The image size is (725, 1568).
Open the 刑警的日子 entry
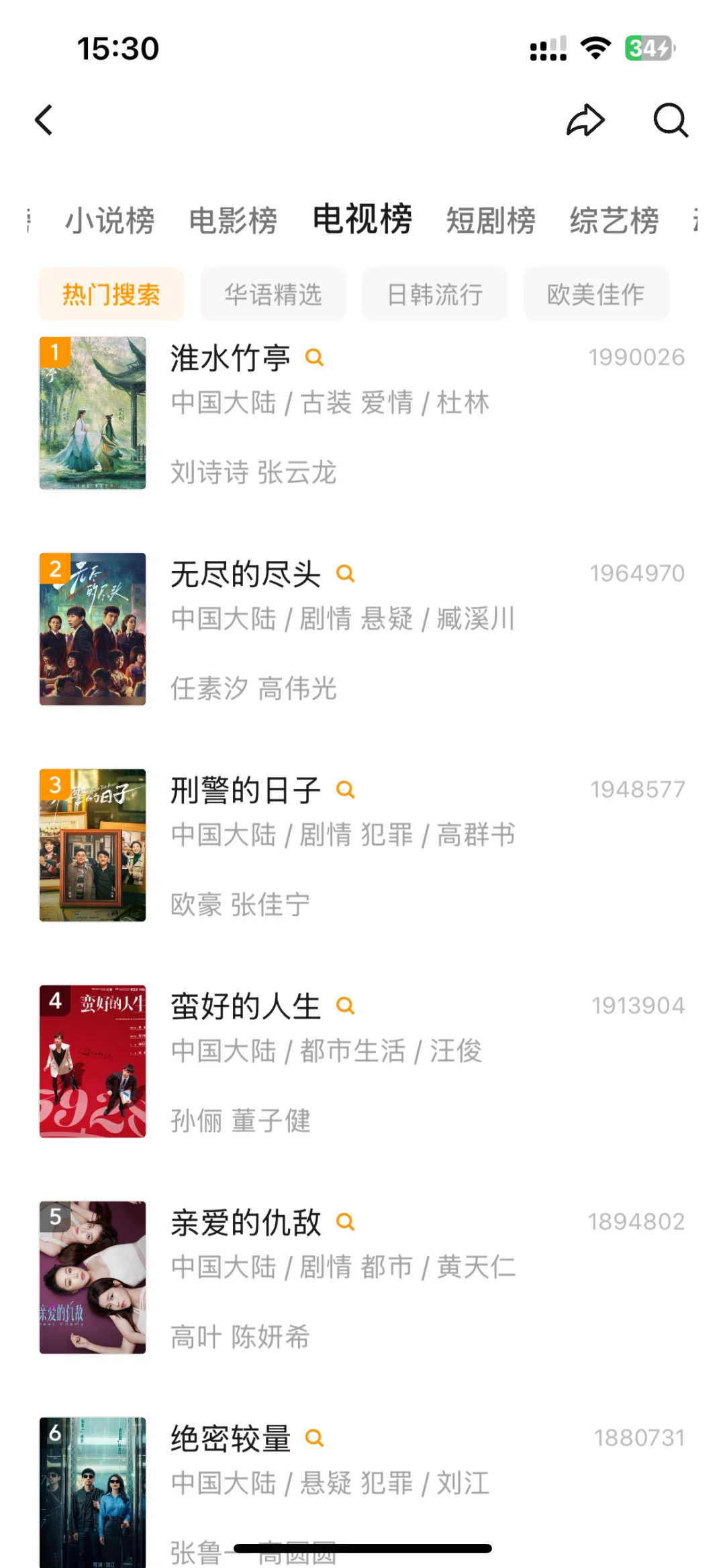(246, 790)
